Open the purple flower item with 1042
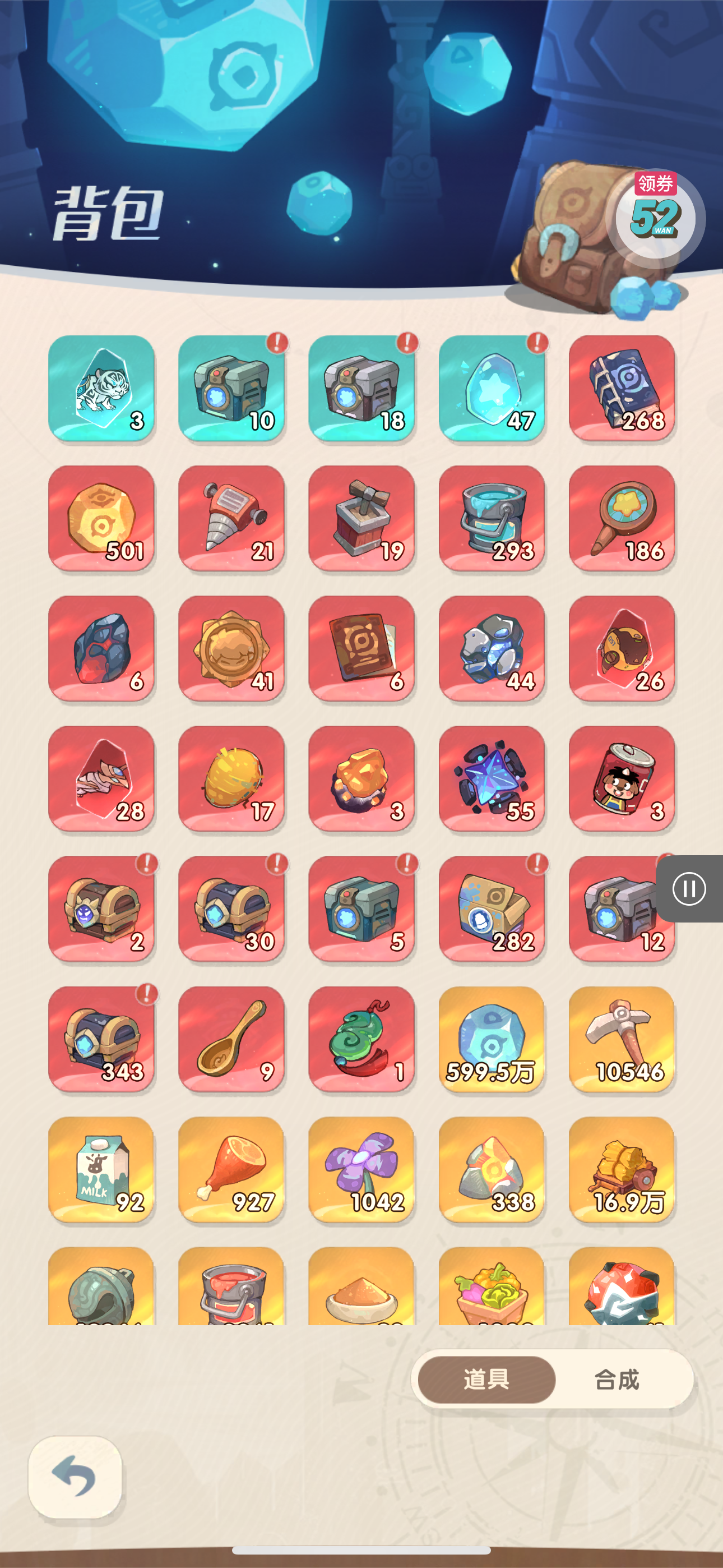 (361, 1169)
